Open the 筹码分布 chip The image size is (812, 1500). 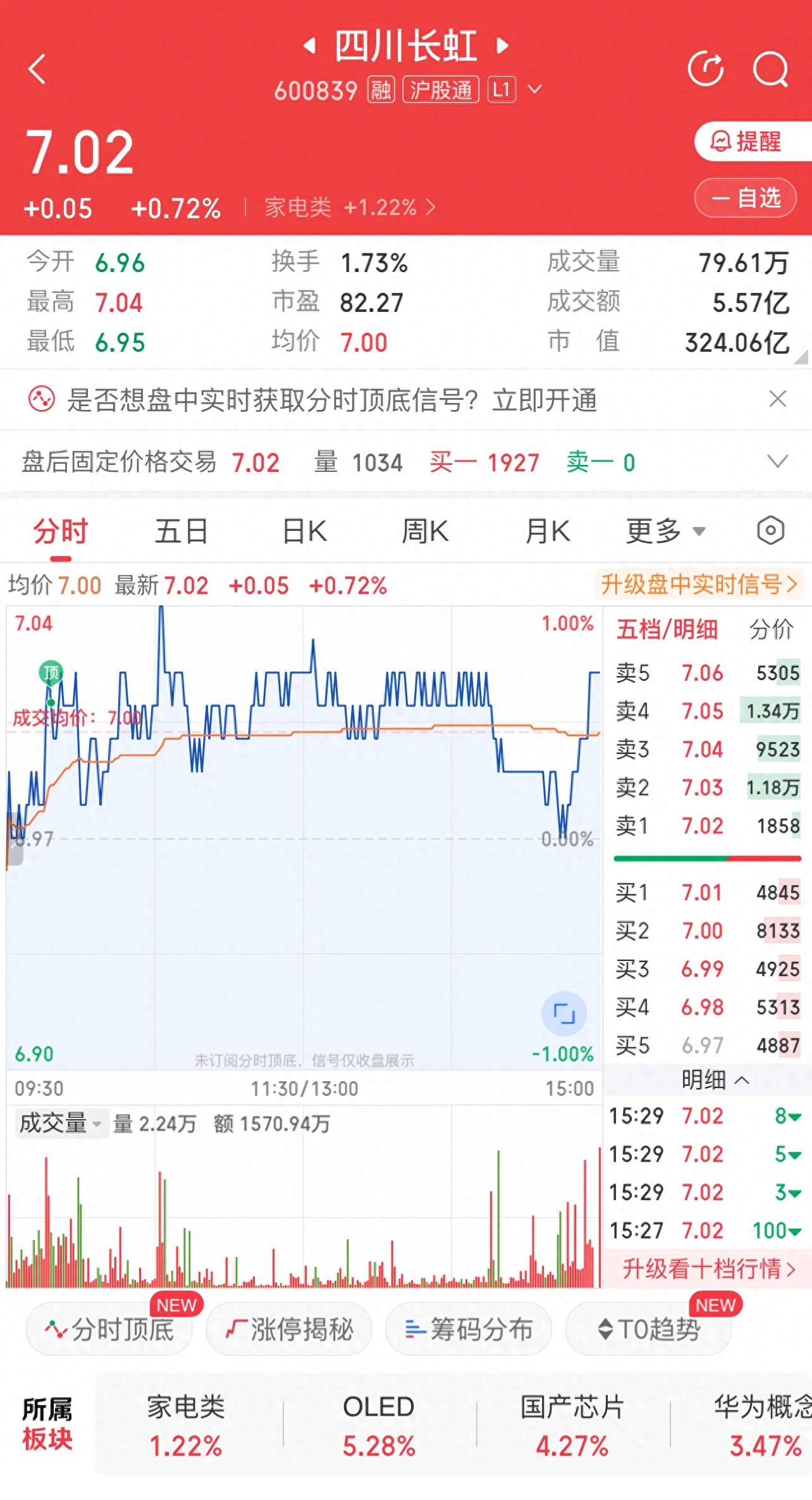469,1329
